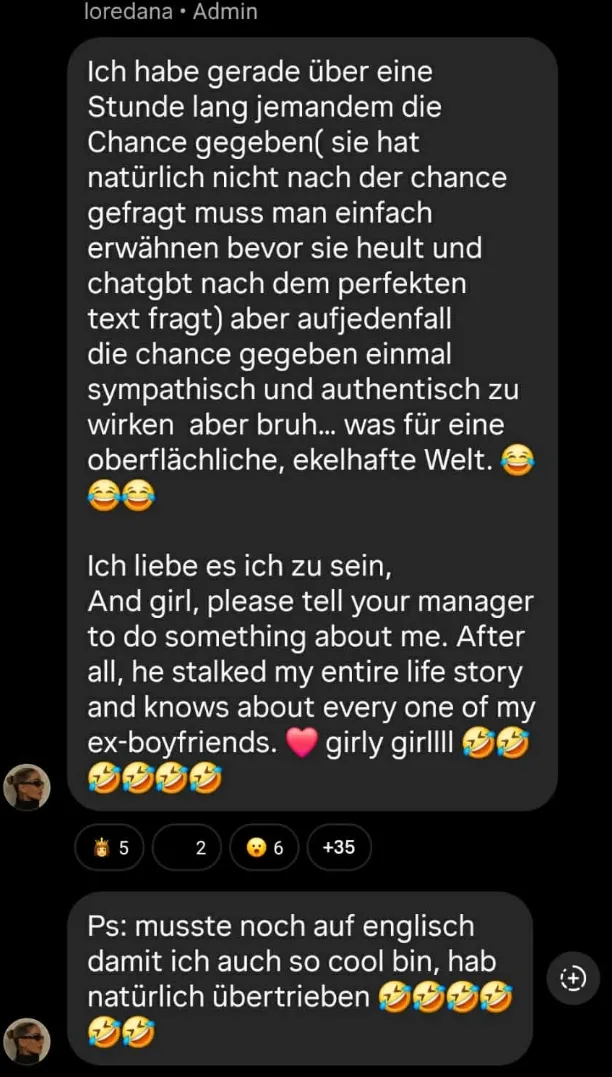
Task: Open loredana's avatar beside the long message
Action: (x=27, y=787)
